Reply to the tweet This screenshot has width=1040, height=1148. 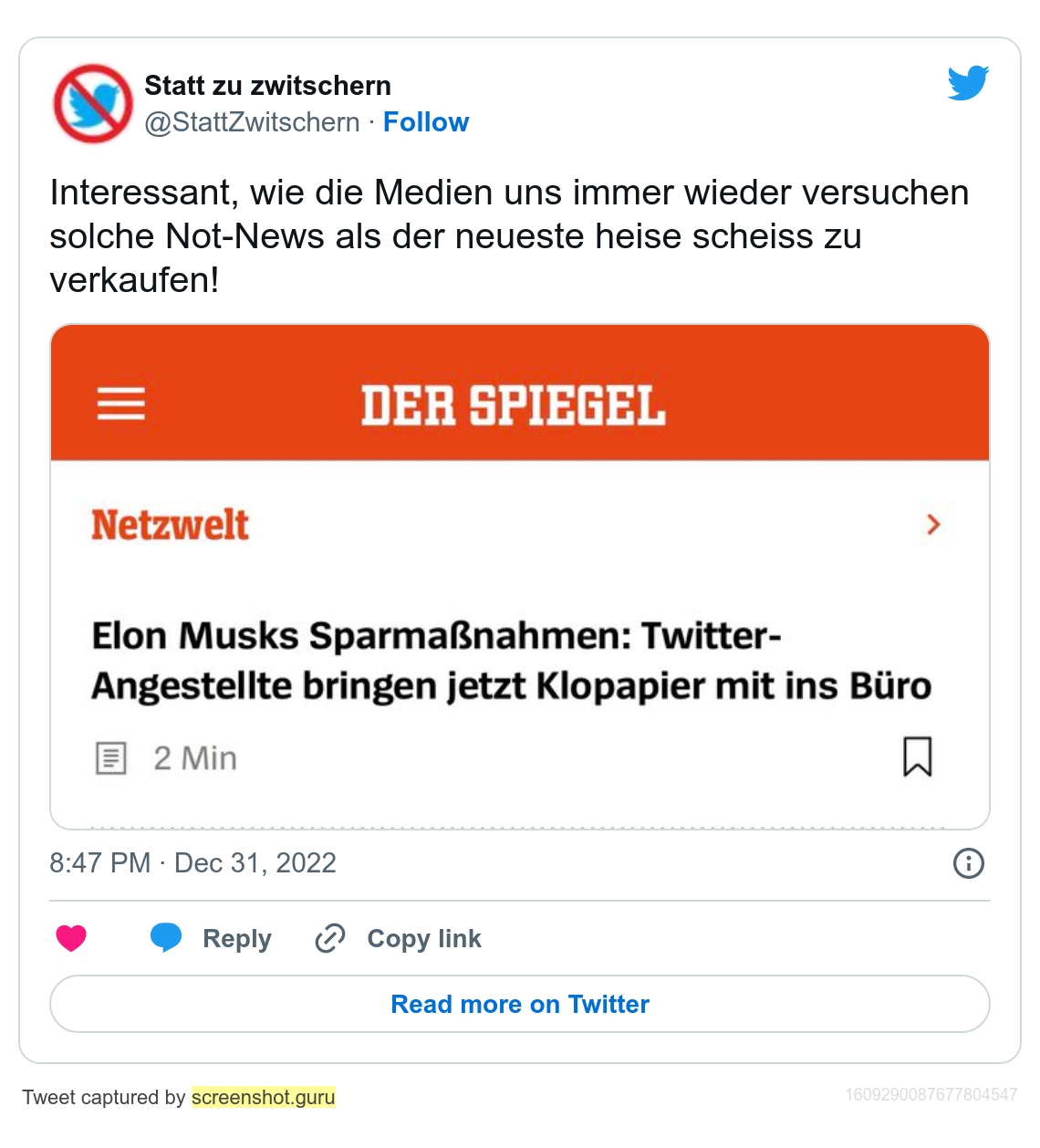click(212, 938)
